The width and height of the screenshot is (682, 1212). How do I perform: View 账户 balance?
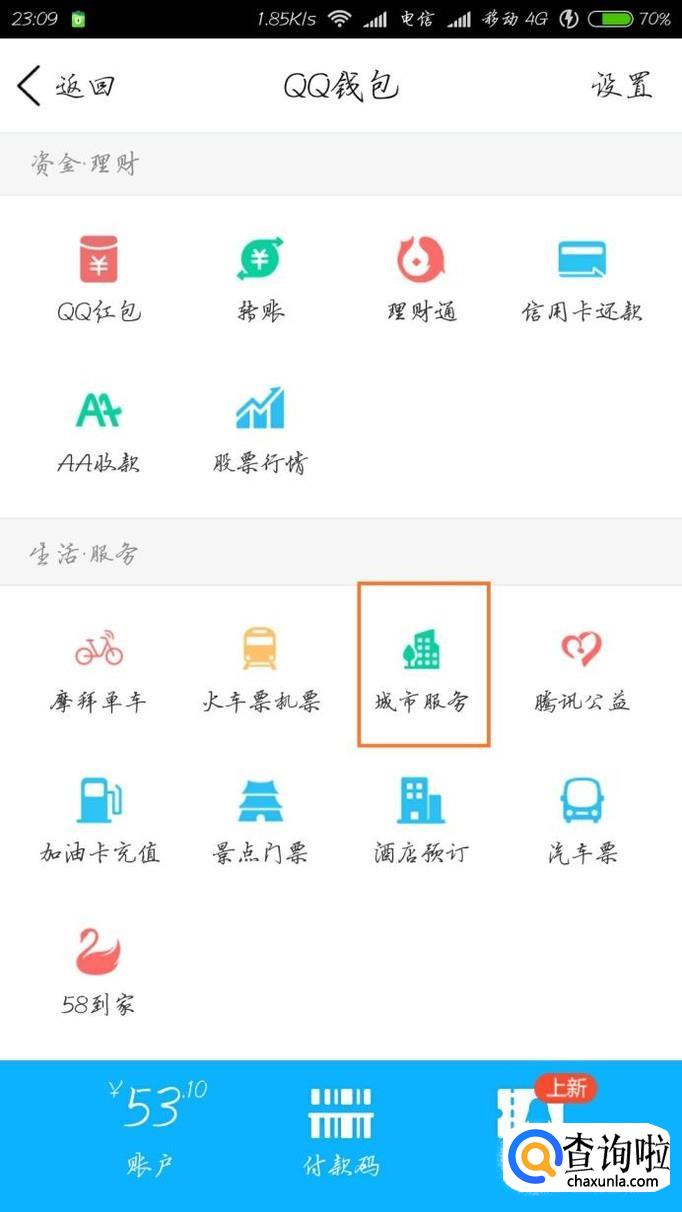(152, 1132)
